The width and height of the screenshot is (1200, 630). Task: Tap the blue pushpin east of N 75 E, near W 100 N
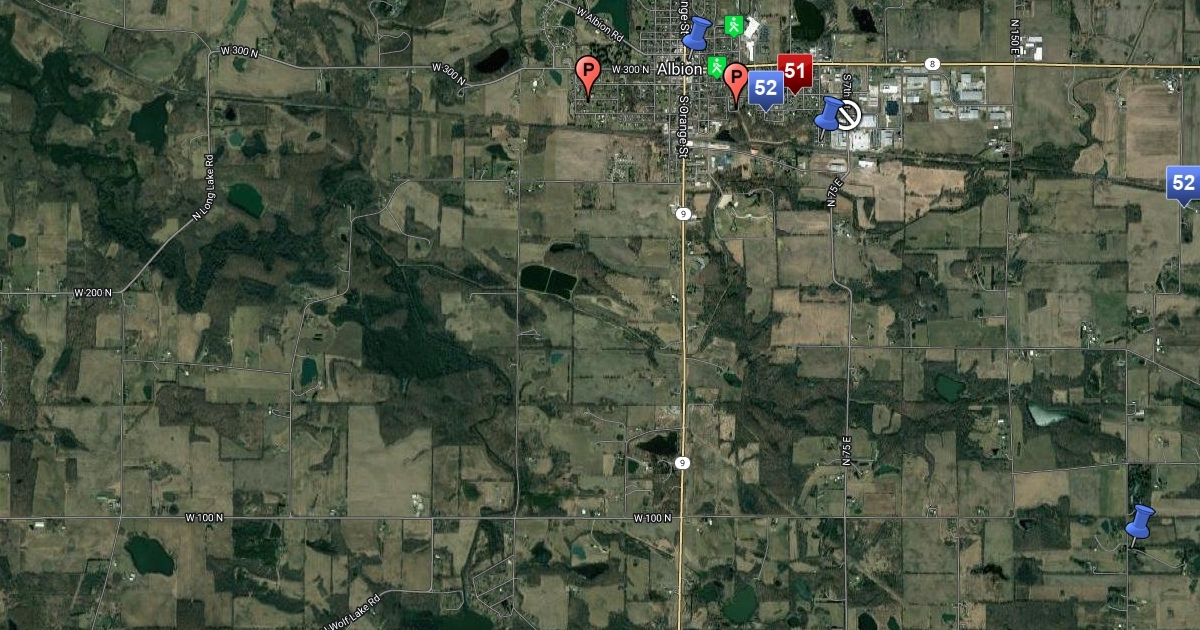[x=1138, y=522]
